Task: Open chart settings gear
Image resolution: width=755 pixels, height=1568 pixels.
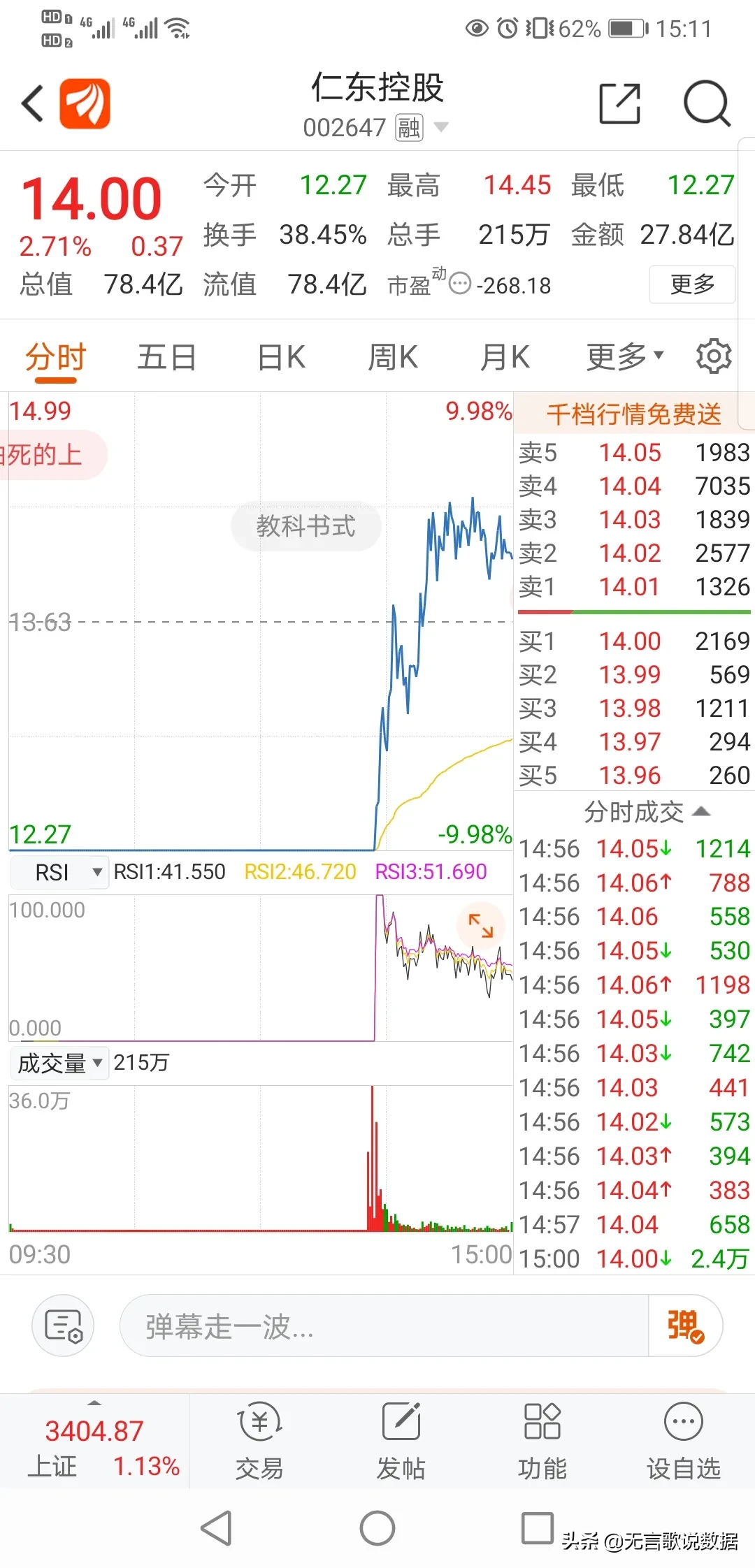Action: (714, 357)
